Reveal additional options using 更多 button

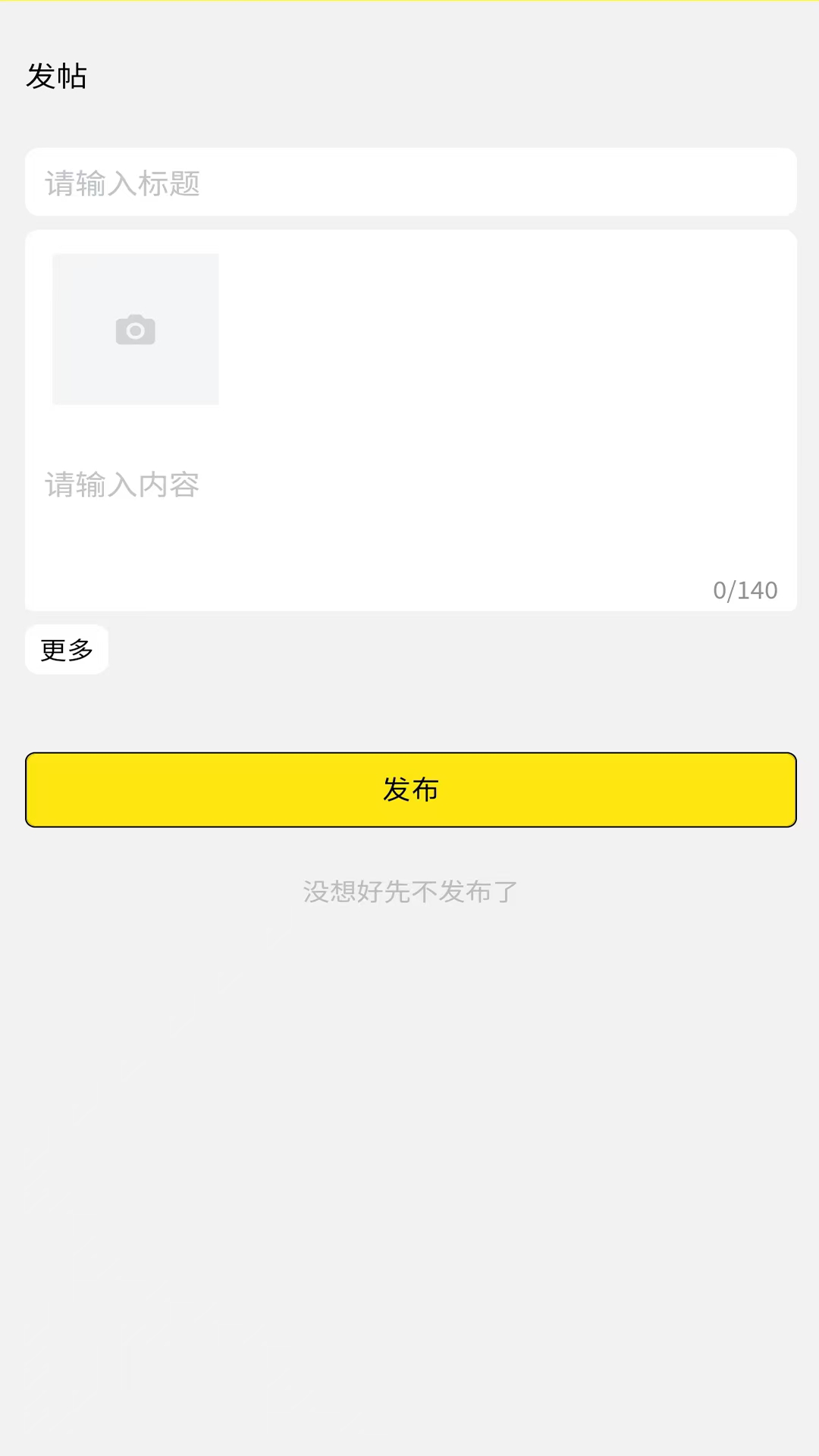point(66,649)
